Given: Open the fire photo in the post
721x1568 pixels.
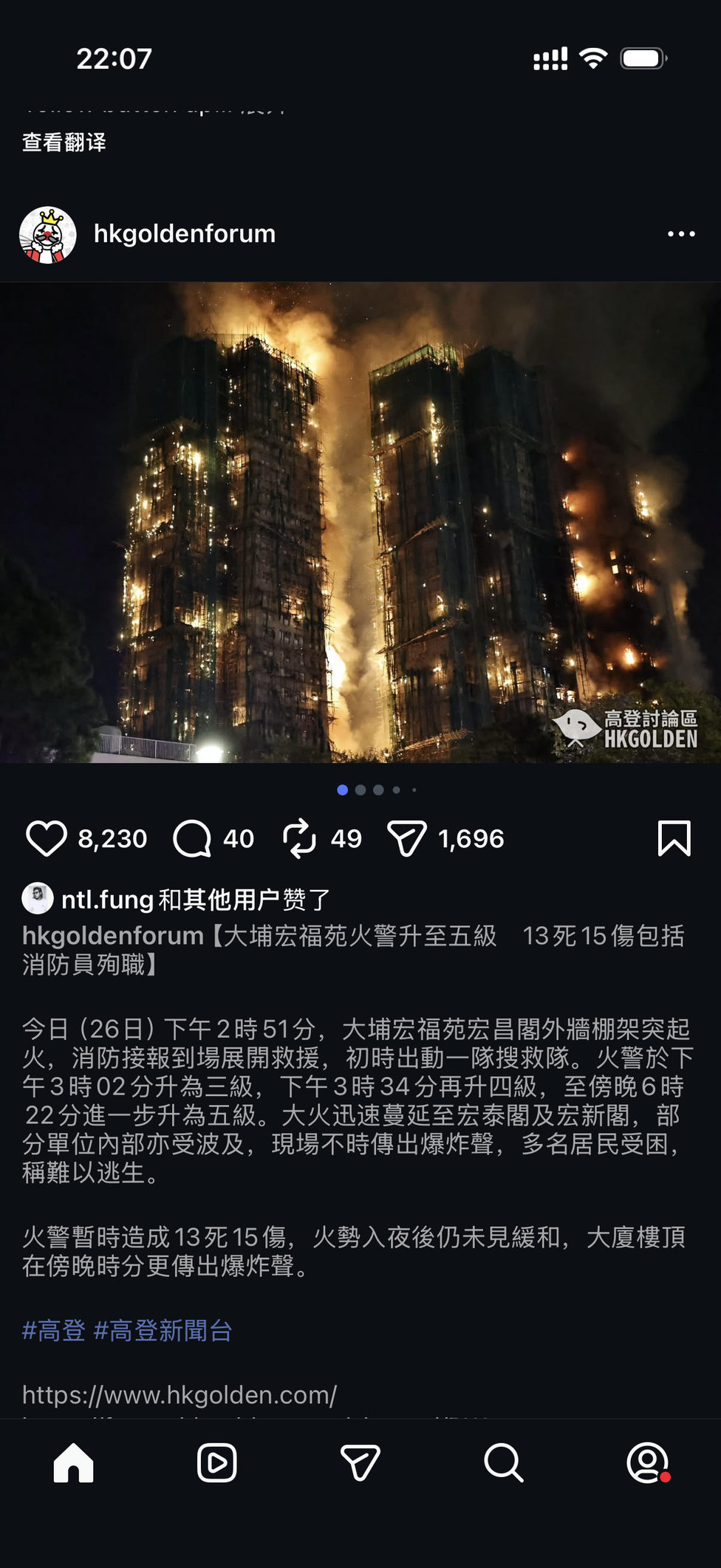Looking at the screenshot, I should point(360,521).
